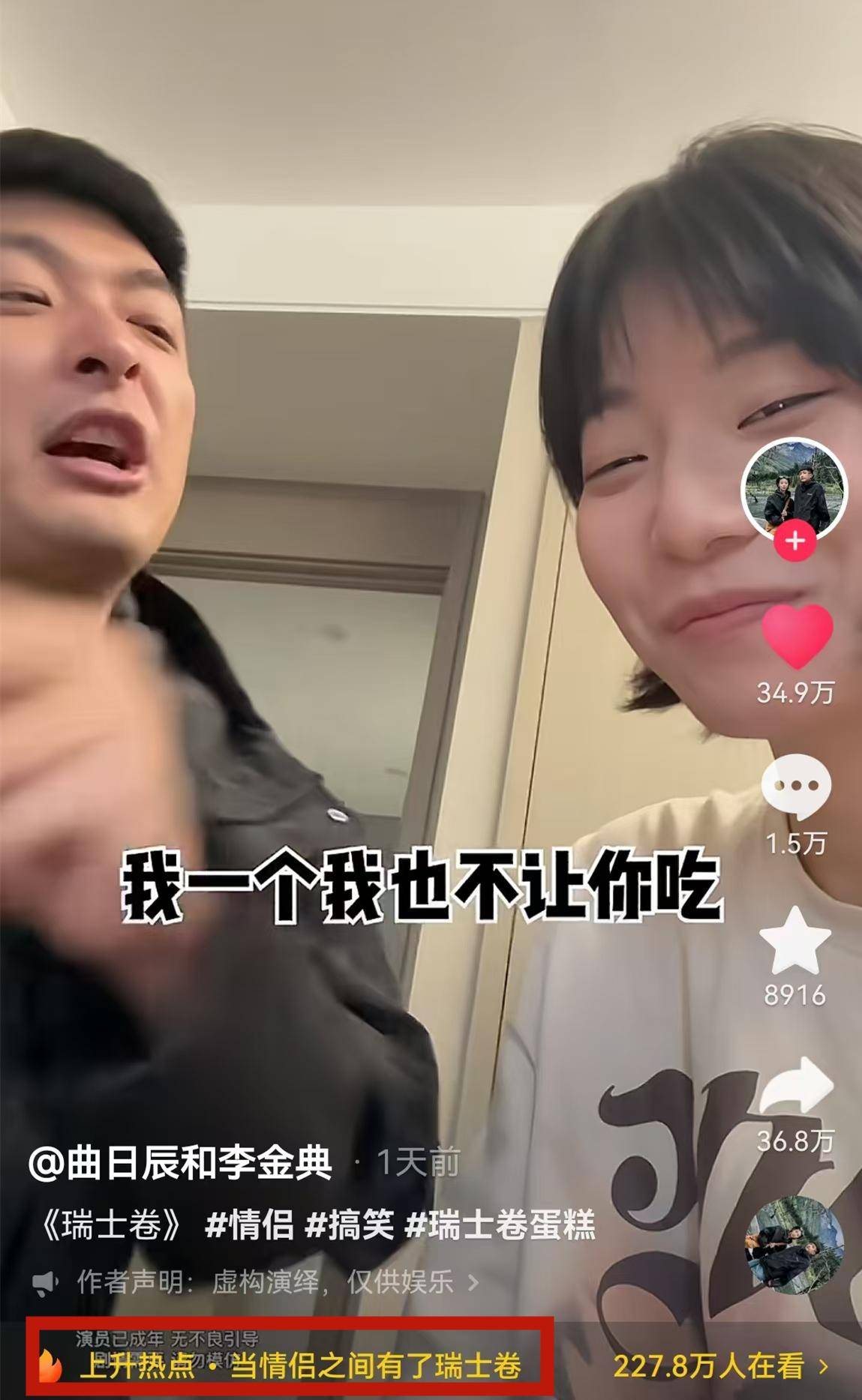Follow the creator with the plus button

pyautogui.click(x=794, y=541)
